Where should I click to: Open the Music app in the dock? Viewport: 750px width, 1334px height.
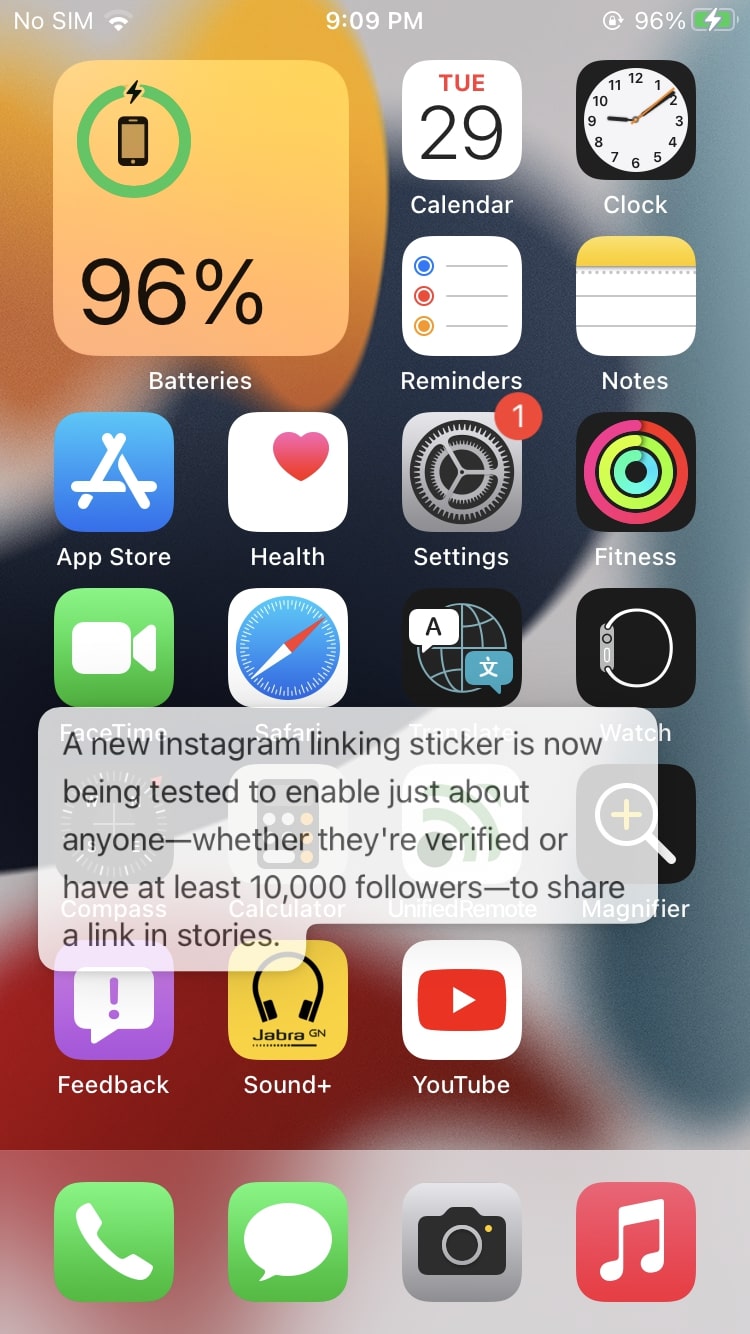[x=635, y=1242]
